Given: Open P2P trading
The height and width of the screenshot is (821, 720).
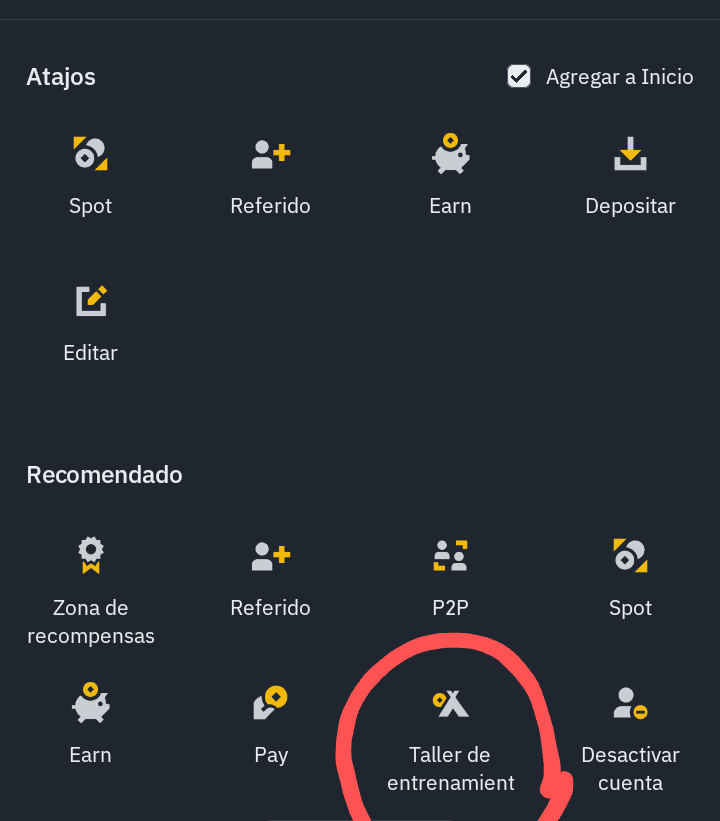Looking at the screenshot, I should (x=450, y=577).
